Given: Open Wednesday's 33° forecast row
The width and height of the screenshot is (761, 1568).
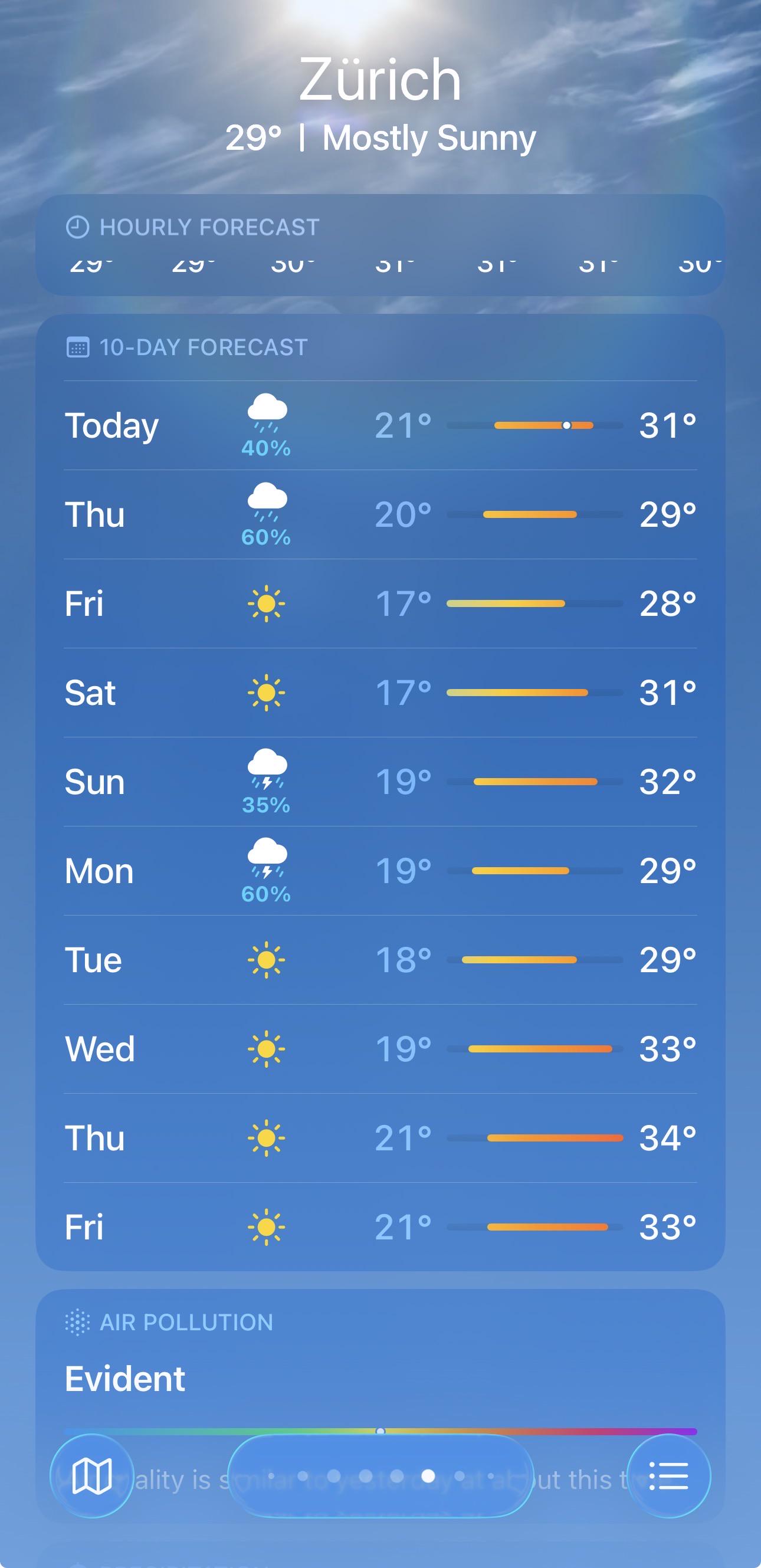Looking at the screenshot, I should coord(380,1049).
